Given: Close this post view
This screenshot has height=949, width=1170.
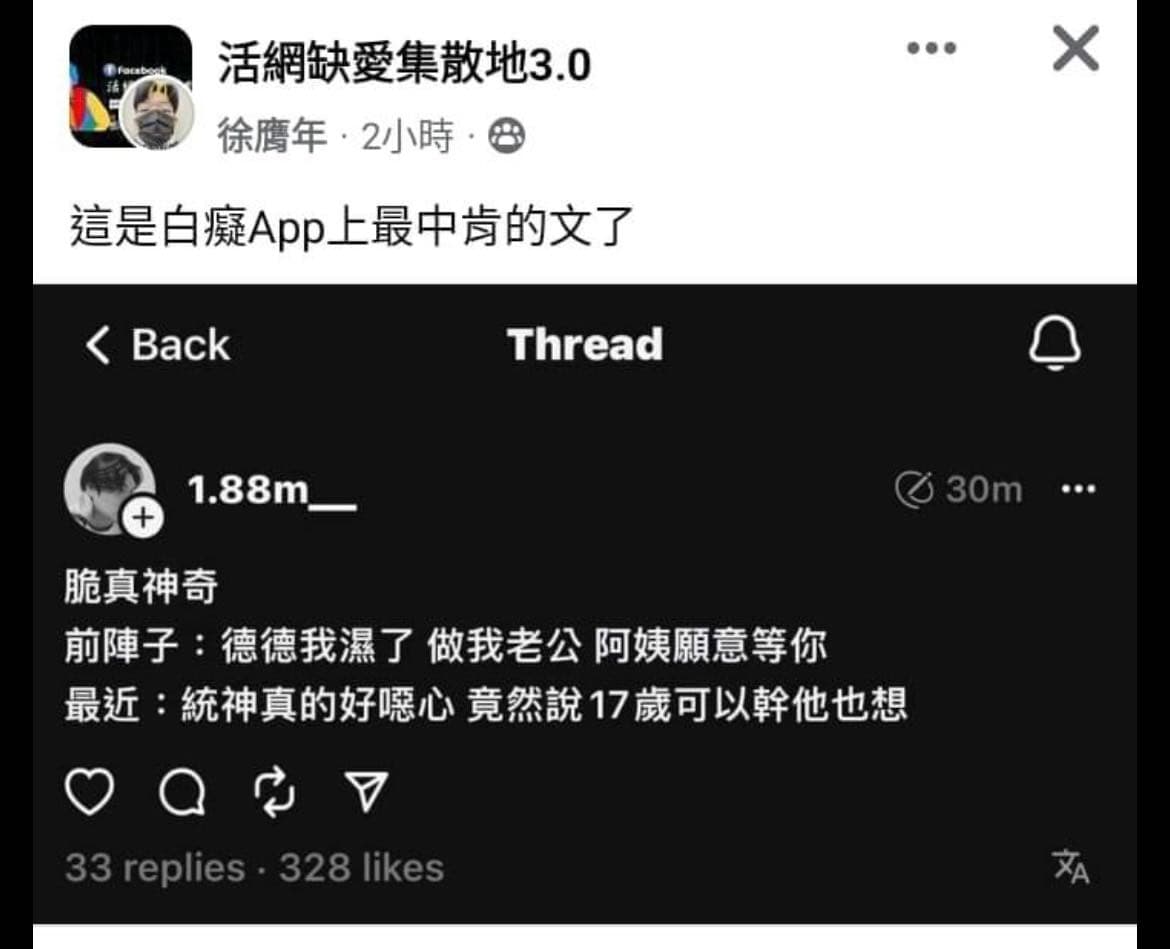Looking at the screenshot, I should (1075, 50).
